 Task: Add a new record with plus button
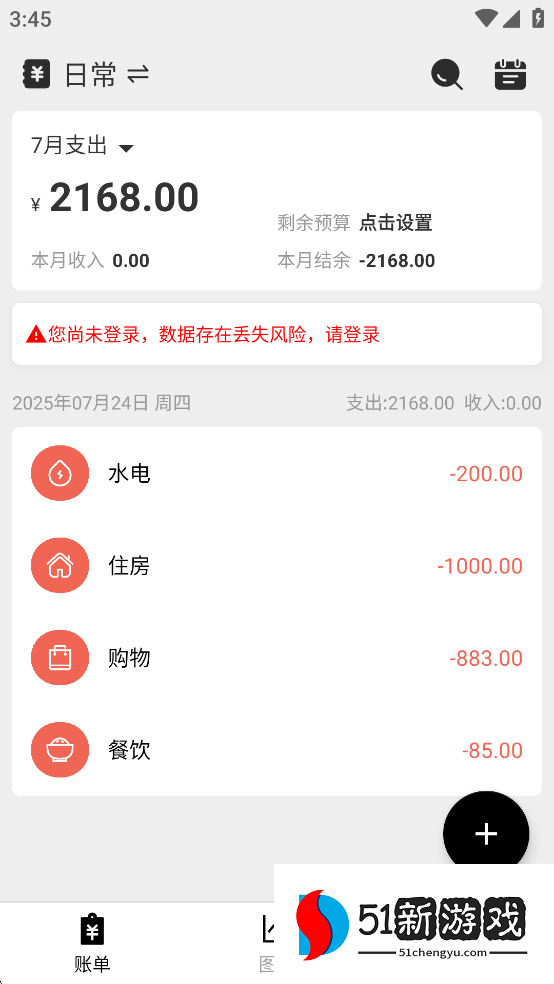(x=486, y=833)
